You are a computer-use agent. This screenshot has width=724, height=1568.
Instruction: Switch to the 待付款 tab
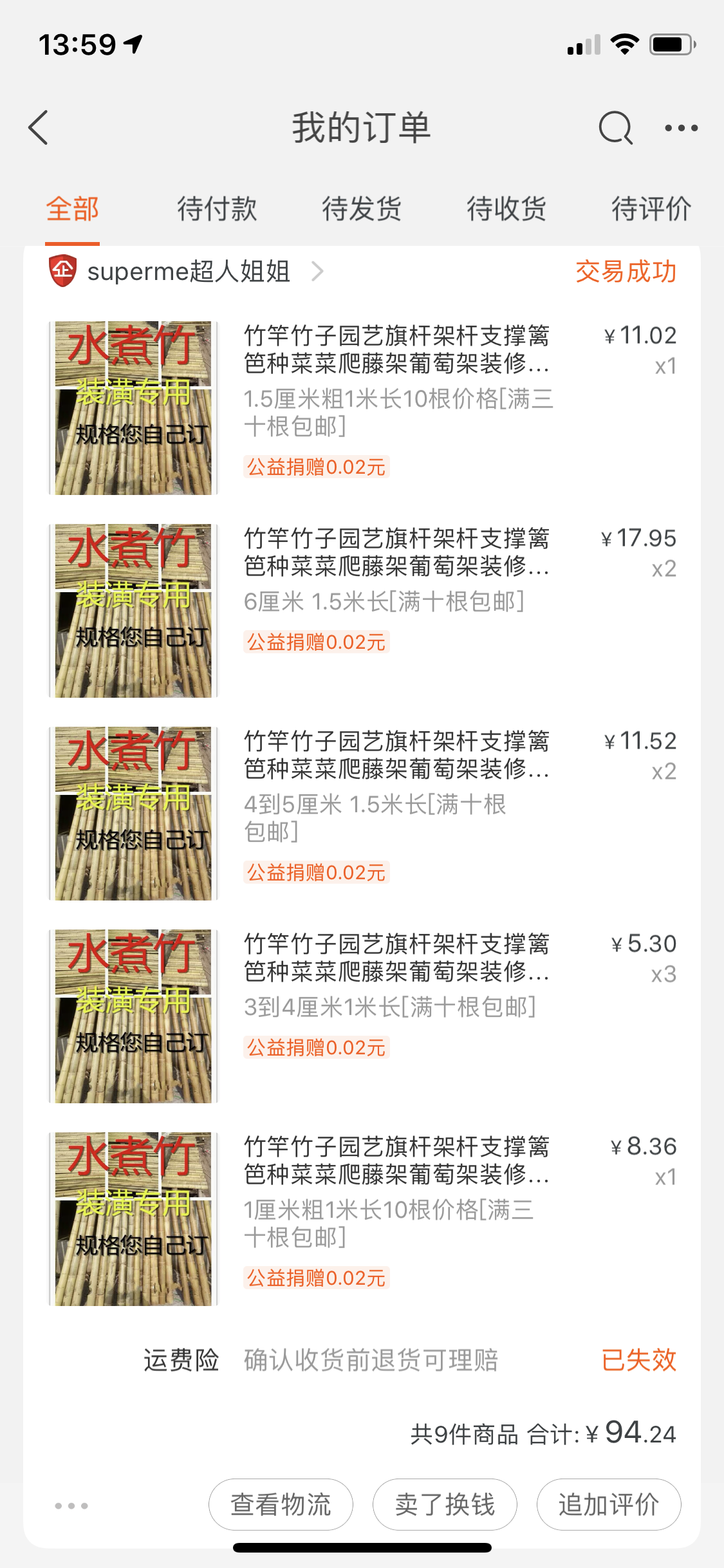pyautogui.click(x=217, y=209)
